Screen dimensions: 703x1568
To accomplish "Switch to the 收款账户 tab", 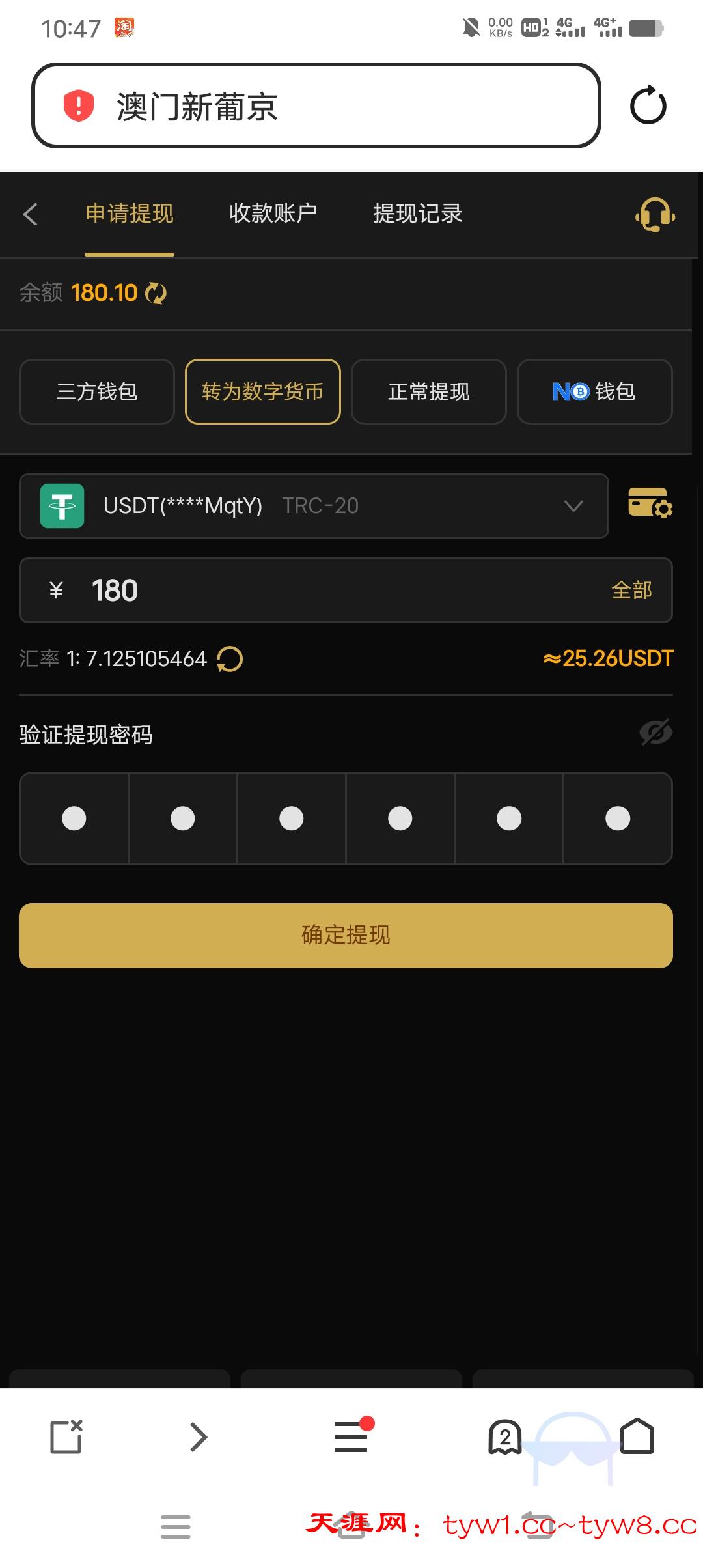I will [274, 214].
